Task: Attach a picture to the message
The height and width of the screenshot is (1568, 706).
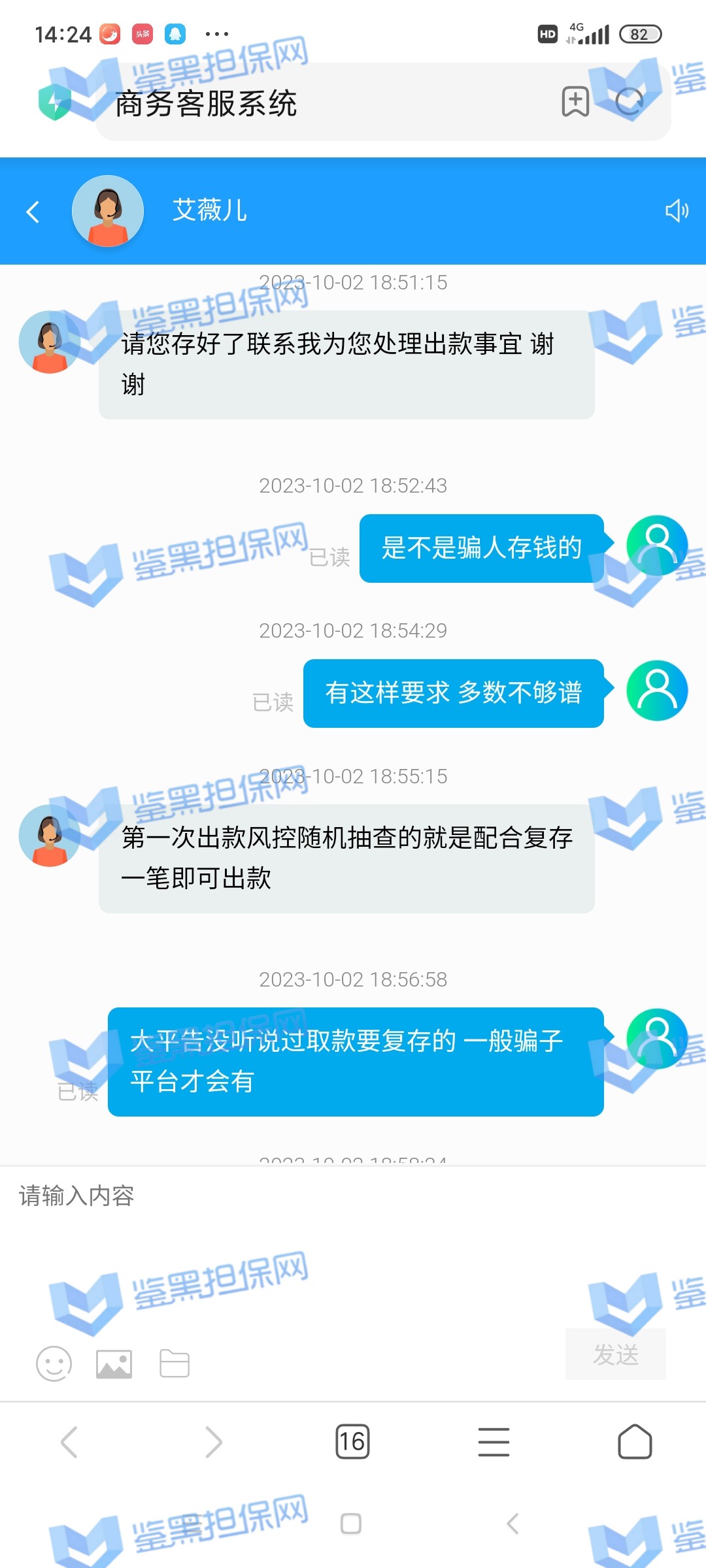Action: [114, 1364]
